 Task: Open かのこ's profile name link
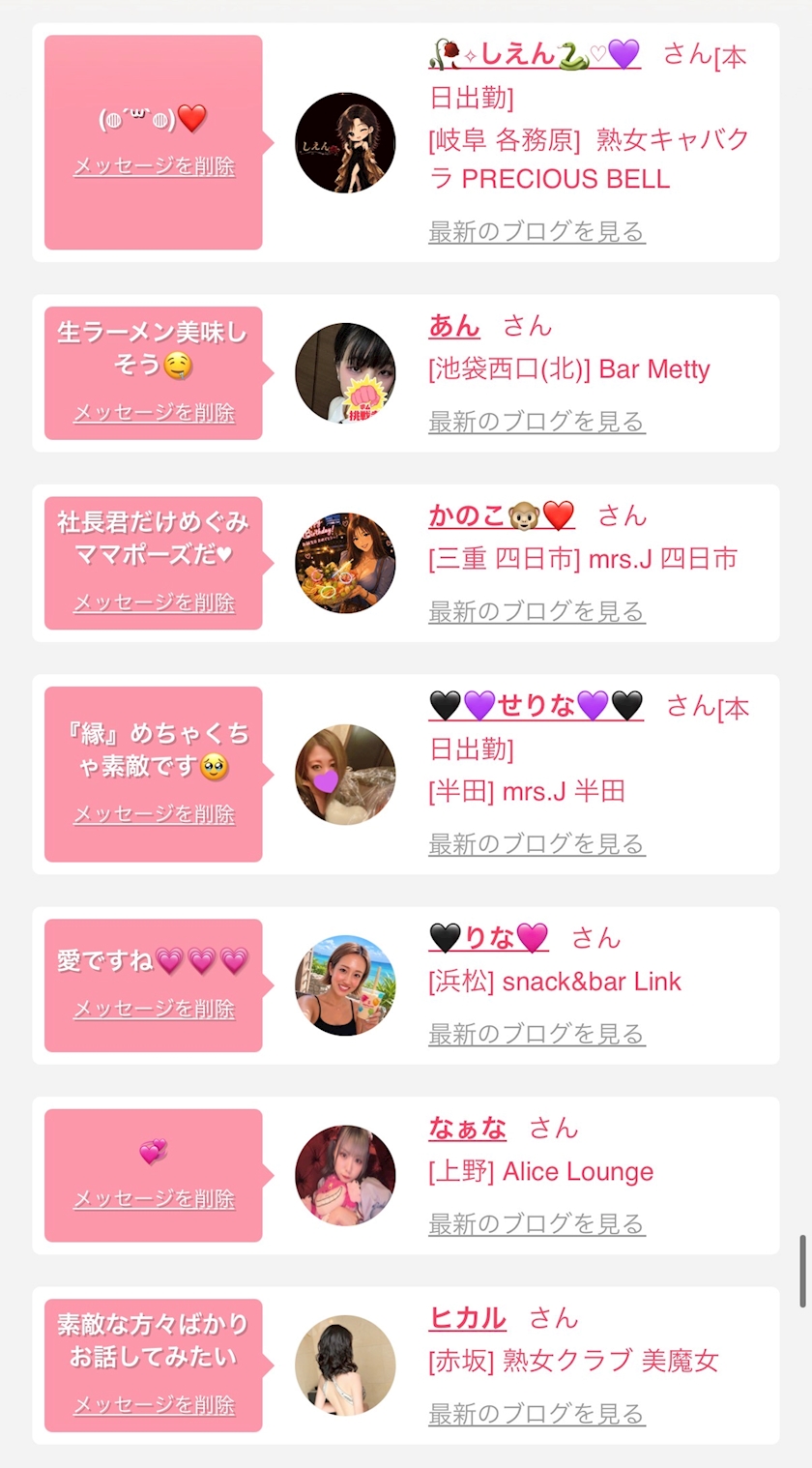point(502,515)
